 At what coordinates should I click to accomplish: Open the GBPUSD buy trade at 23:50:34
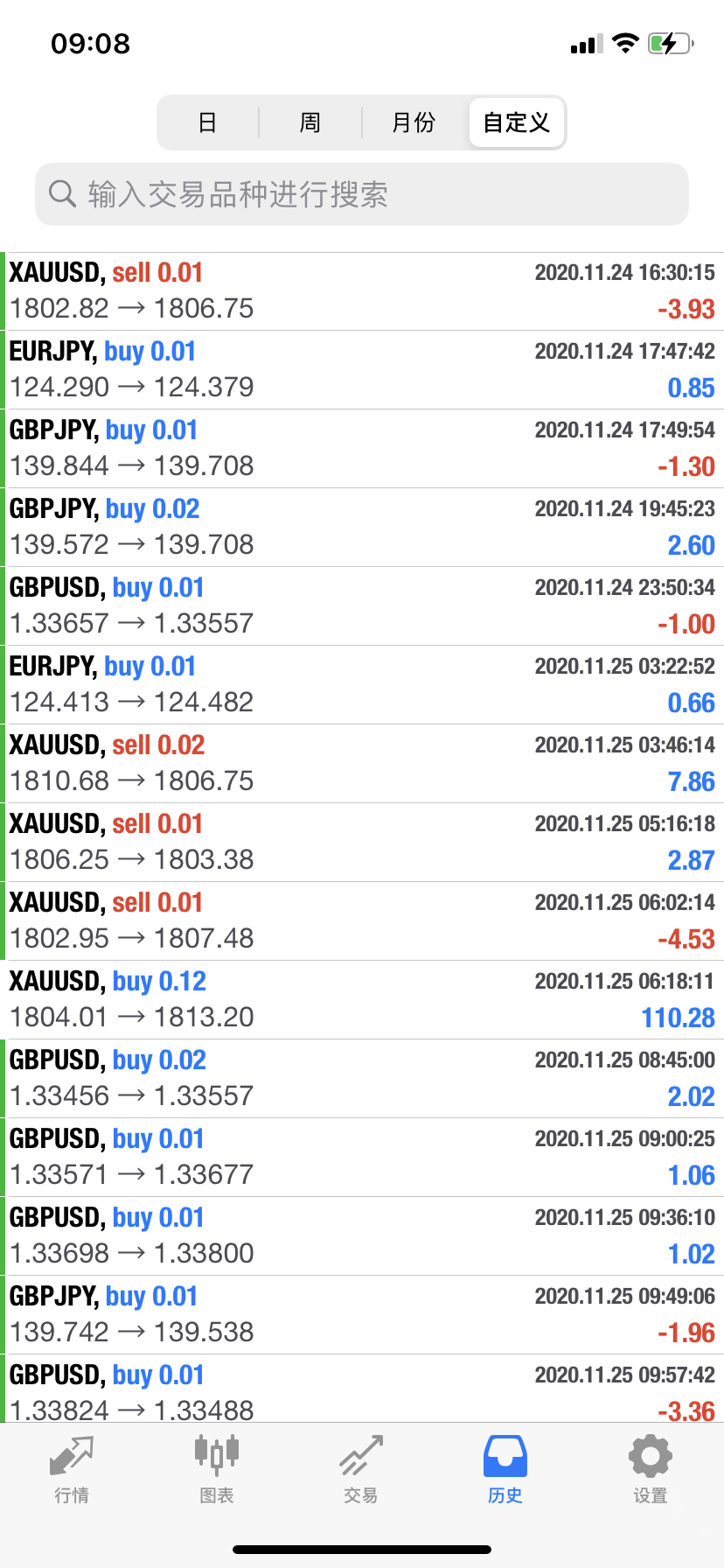362,606
